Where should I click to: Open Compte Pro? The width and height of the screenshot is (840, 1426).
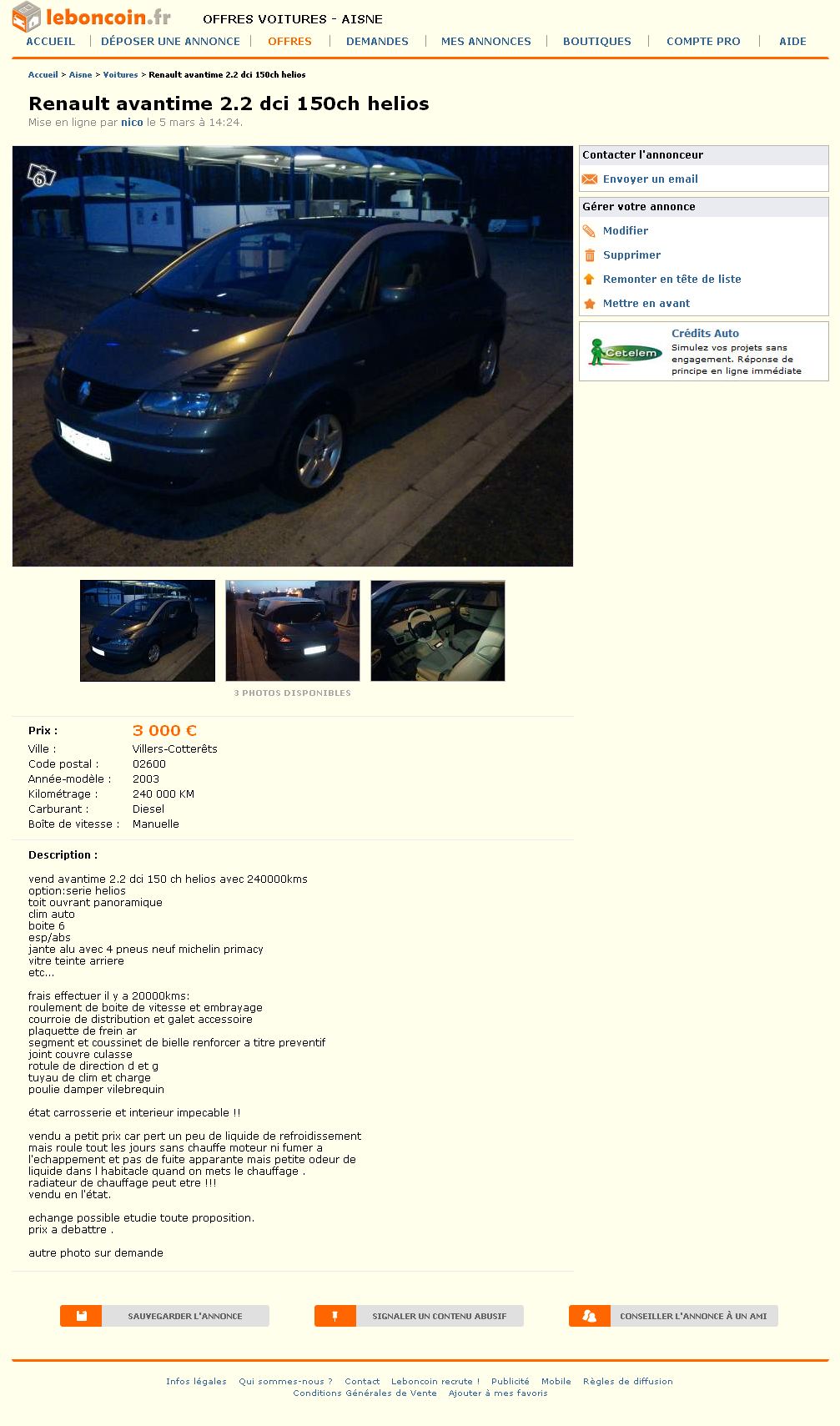coord(703,41)
